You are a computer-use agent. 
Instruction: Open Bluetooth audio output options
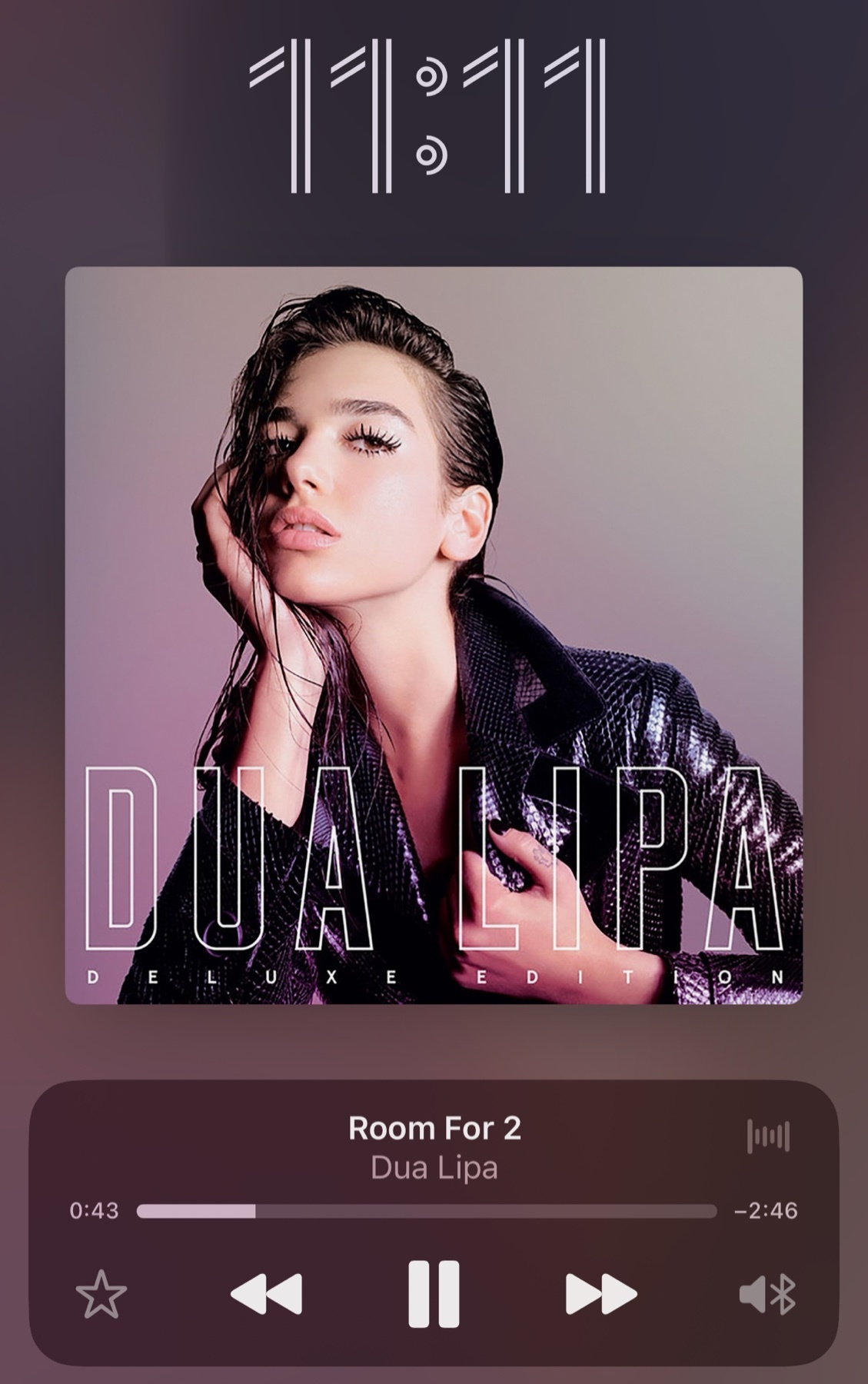coord(767,1294)
